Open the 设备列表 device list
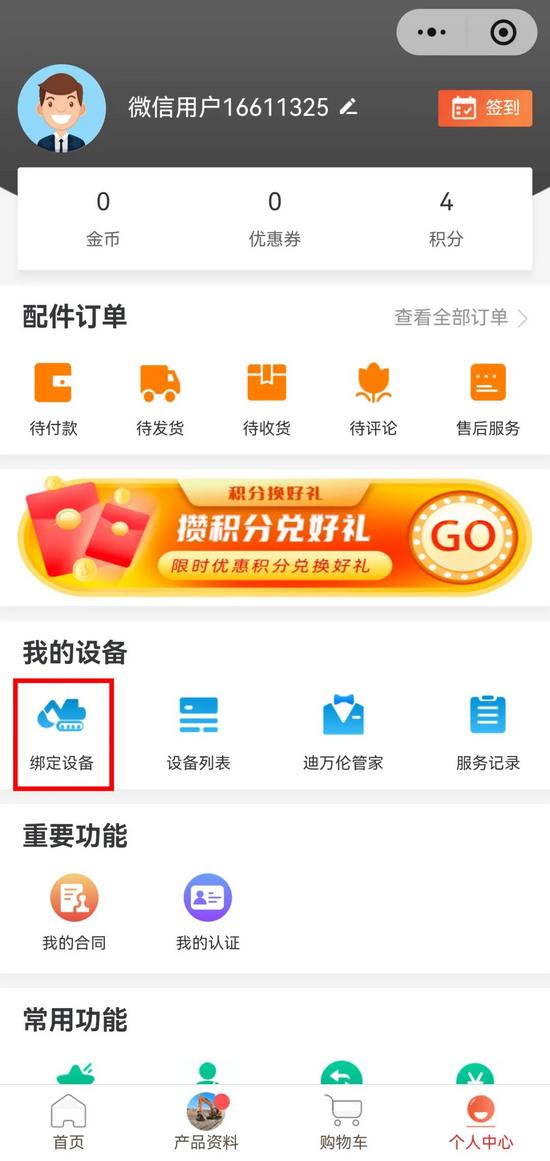This screenshot has width=550, height=1161. [198, 733]
